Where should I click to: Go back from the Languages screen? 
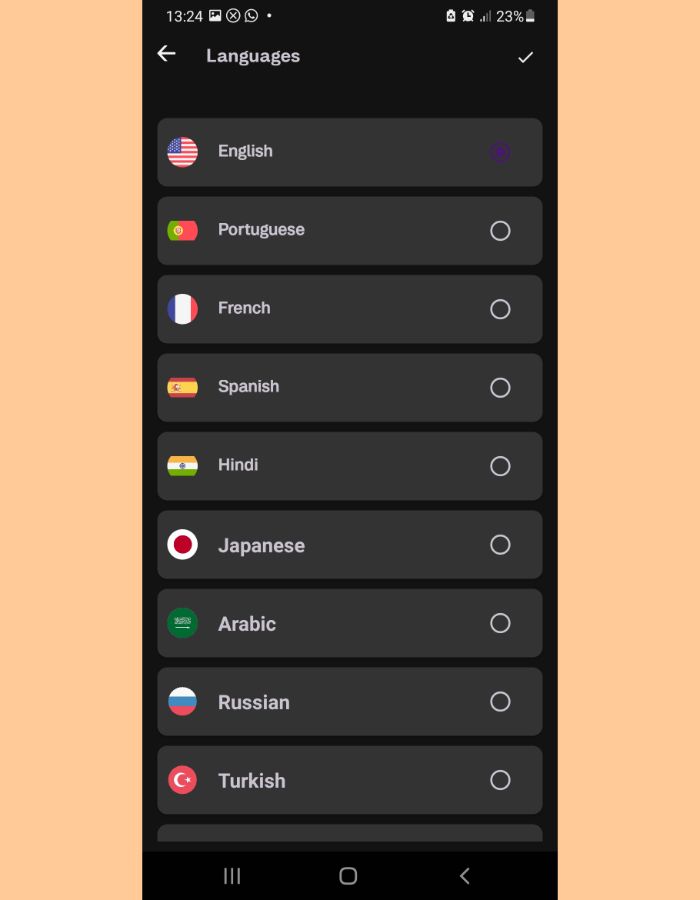point(167,55)
